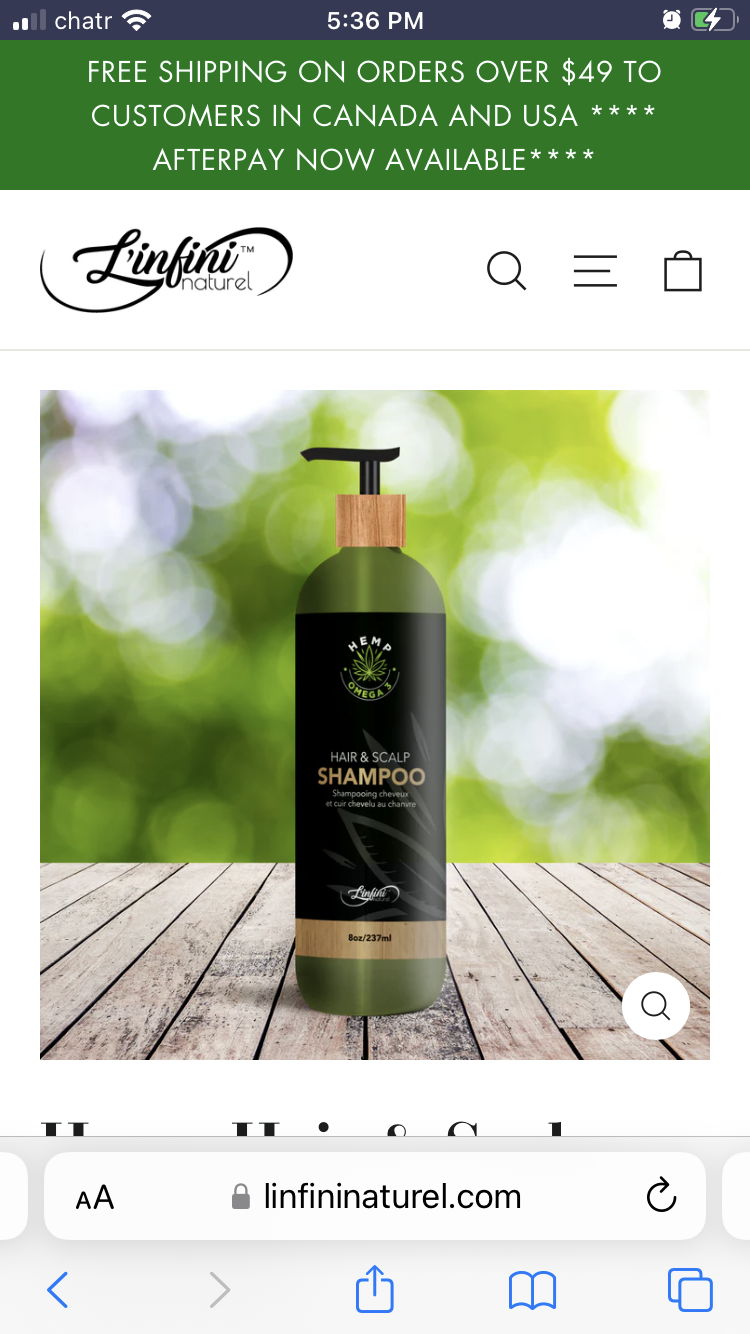Share this page
The height and width of the screenshot is (1334, 750).
click(375, 1289)
